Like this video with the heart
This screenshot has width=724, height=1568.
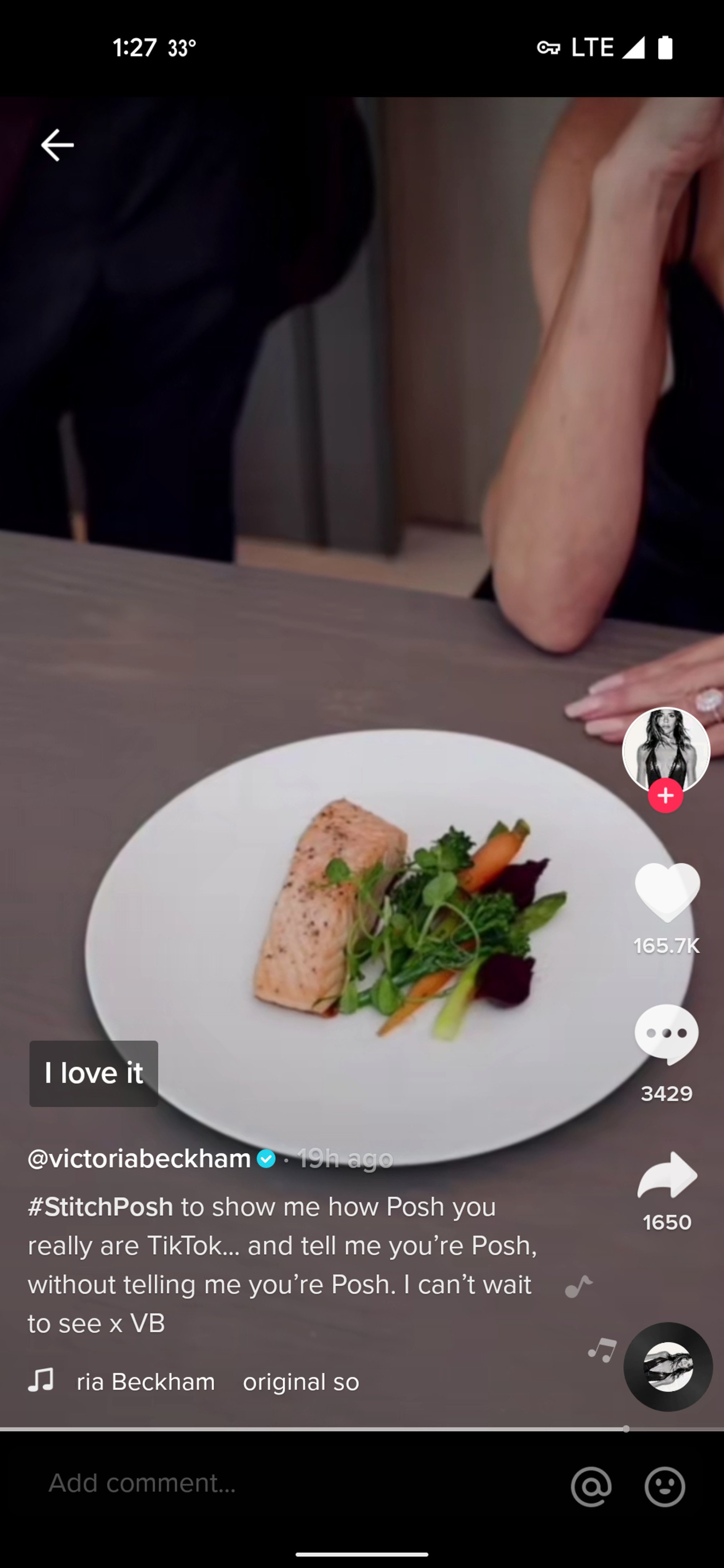coord(667,892)
